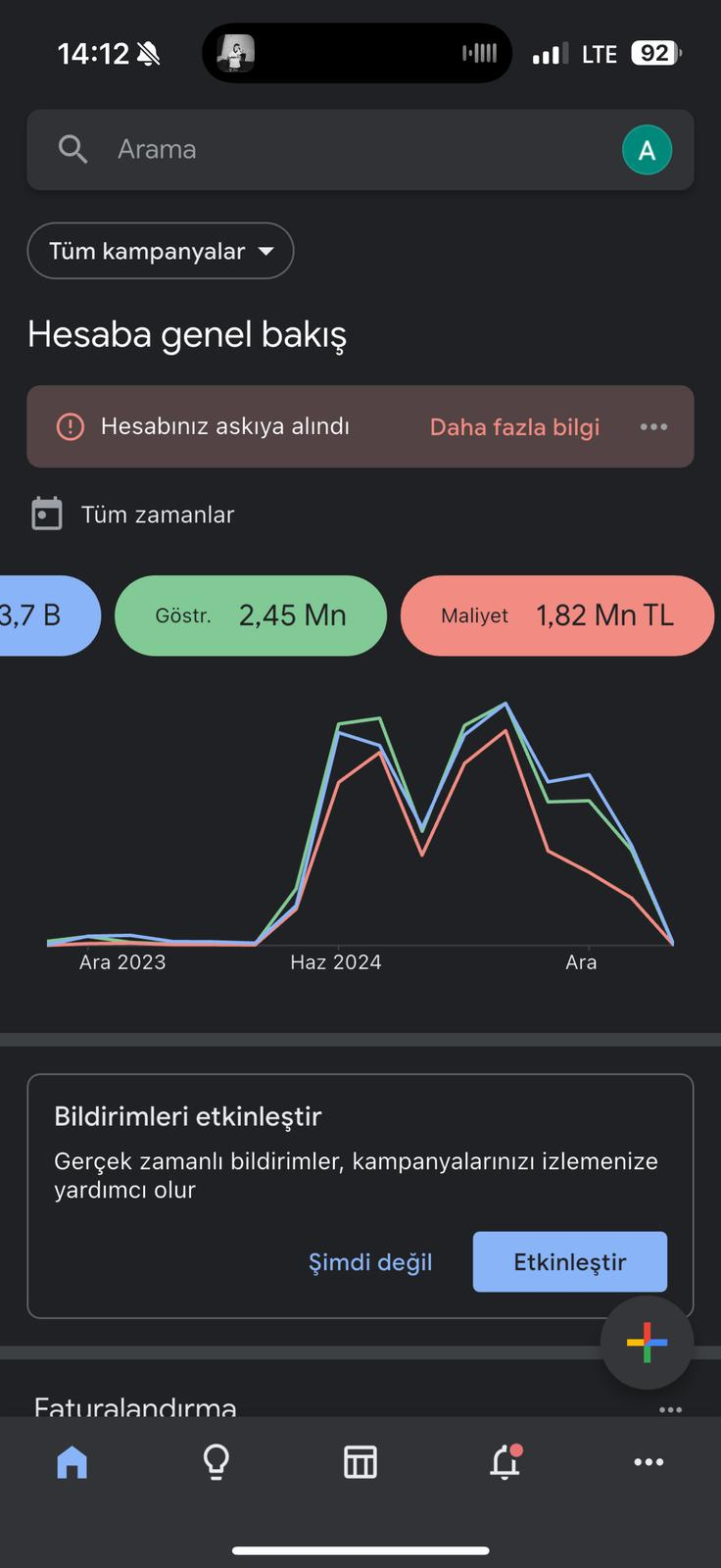721x1568 pixels.
Task: Tap Etkinleştir to enable notifications
Action: pos(570,1262)
